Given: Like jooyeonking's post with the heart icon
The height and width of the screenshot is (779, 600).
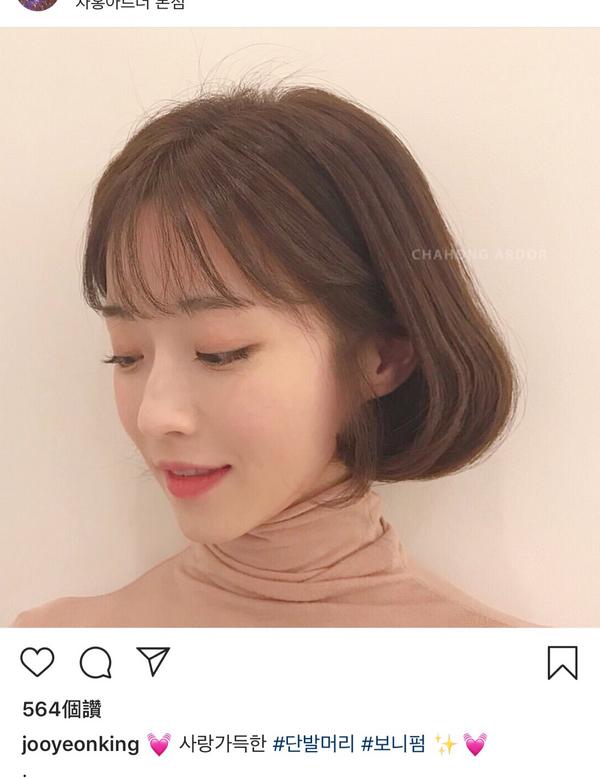Looking at the screenshot, I should [37, 662].
